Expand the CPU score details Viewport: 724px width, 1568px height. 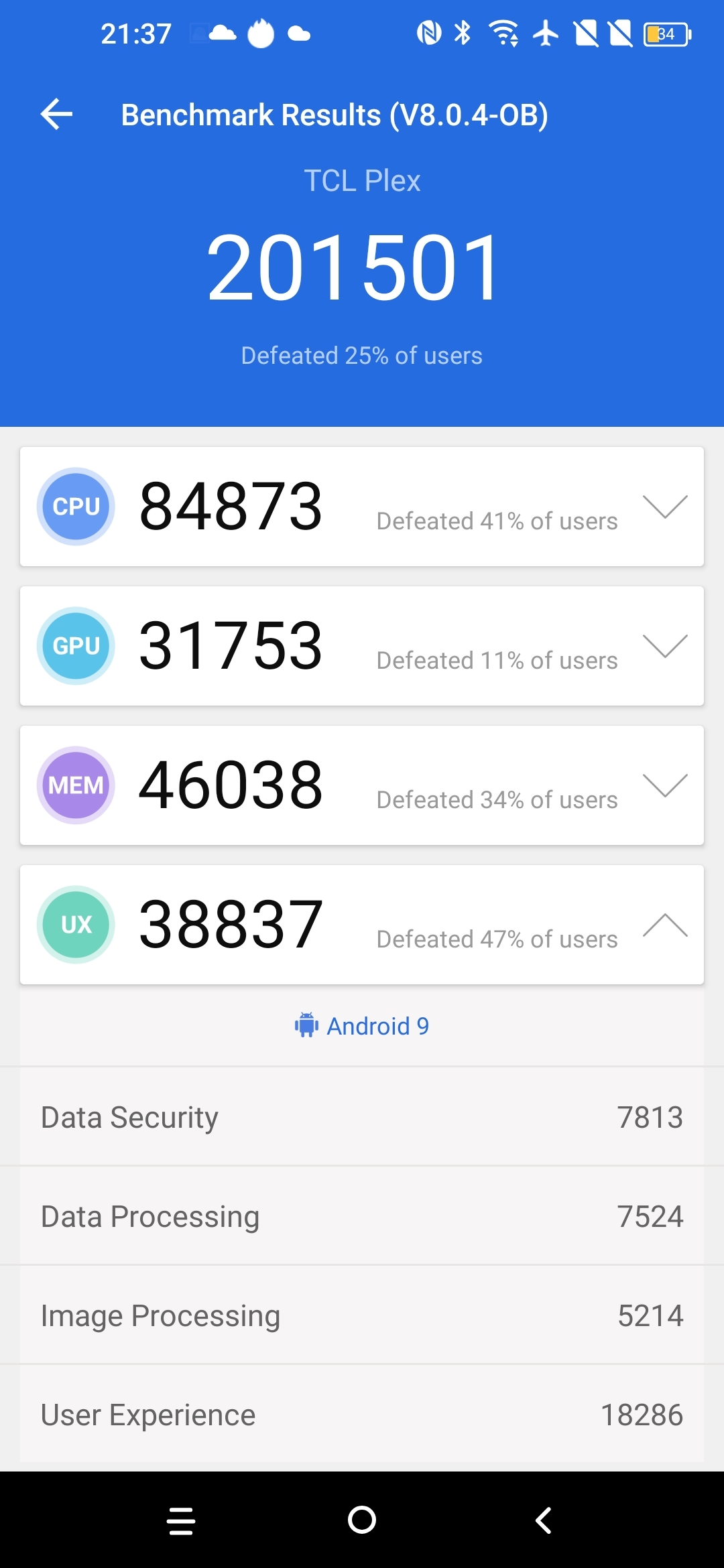[x=664, y=507]
